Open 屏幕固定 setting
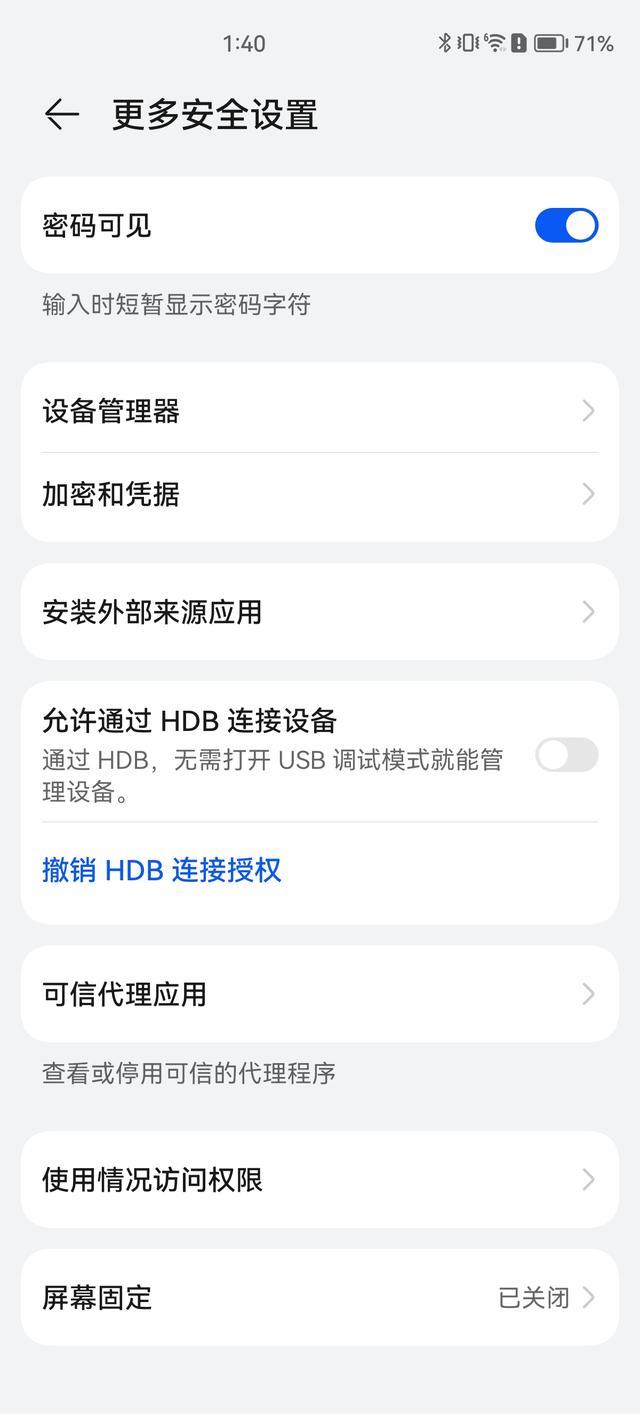 point(320,1297)
